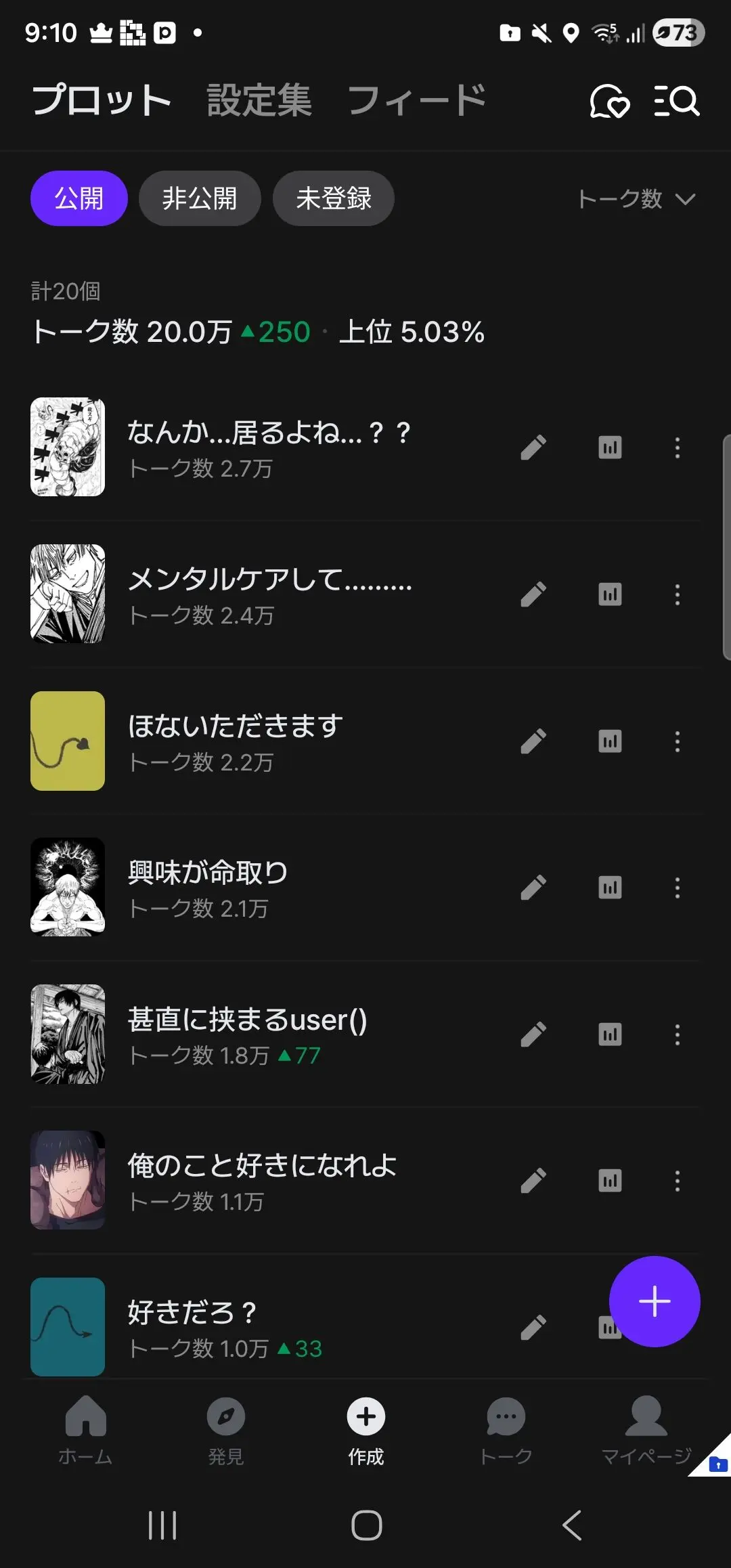This screenshot has width=731, height=1568.
Task: Edit the plot なんか...居るよね...？？
Action: coord(533,448)
